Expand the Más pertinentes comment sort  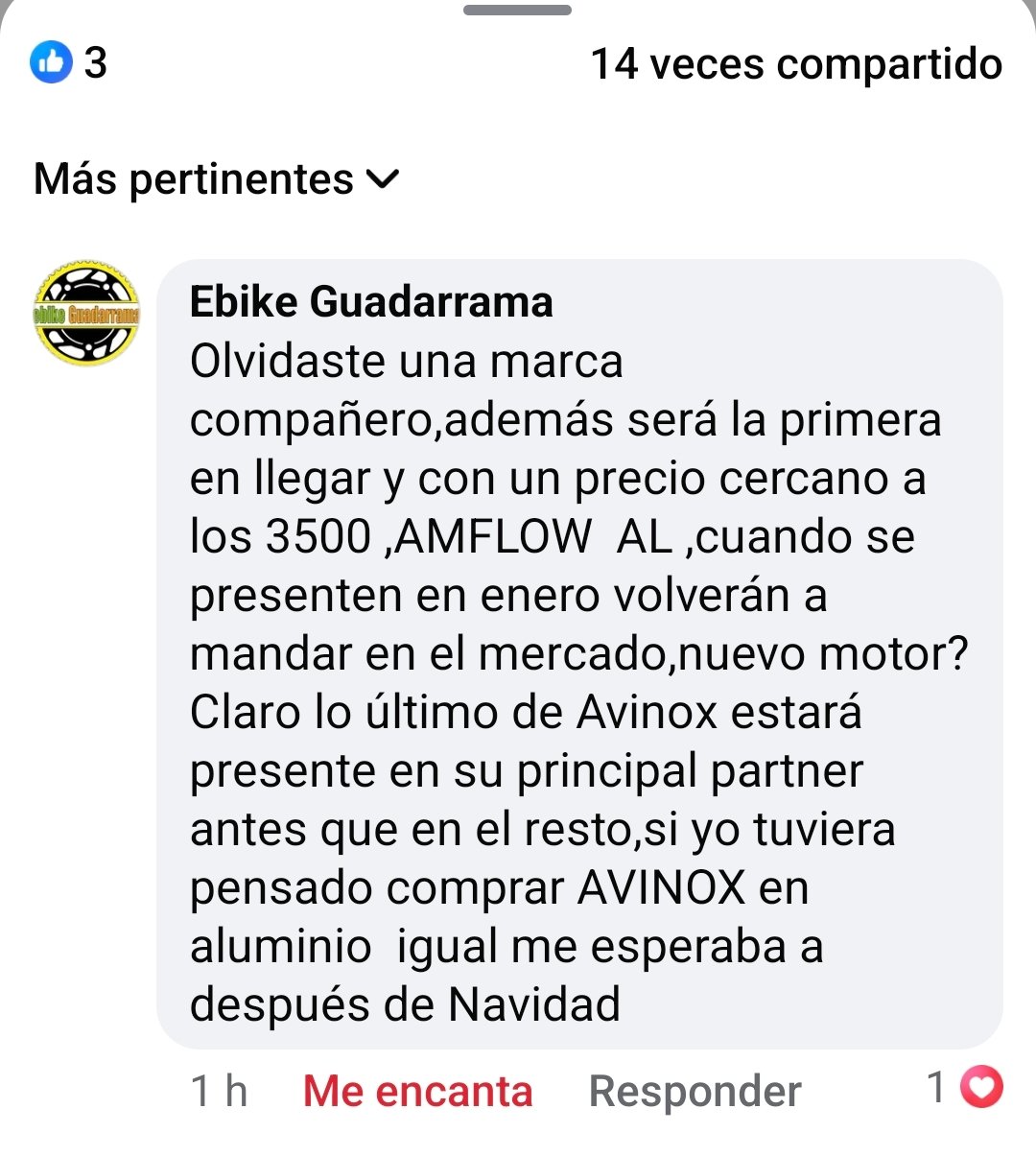[x=216, y=179]
